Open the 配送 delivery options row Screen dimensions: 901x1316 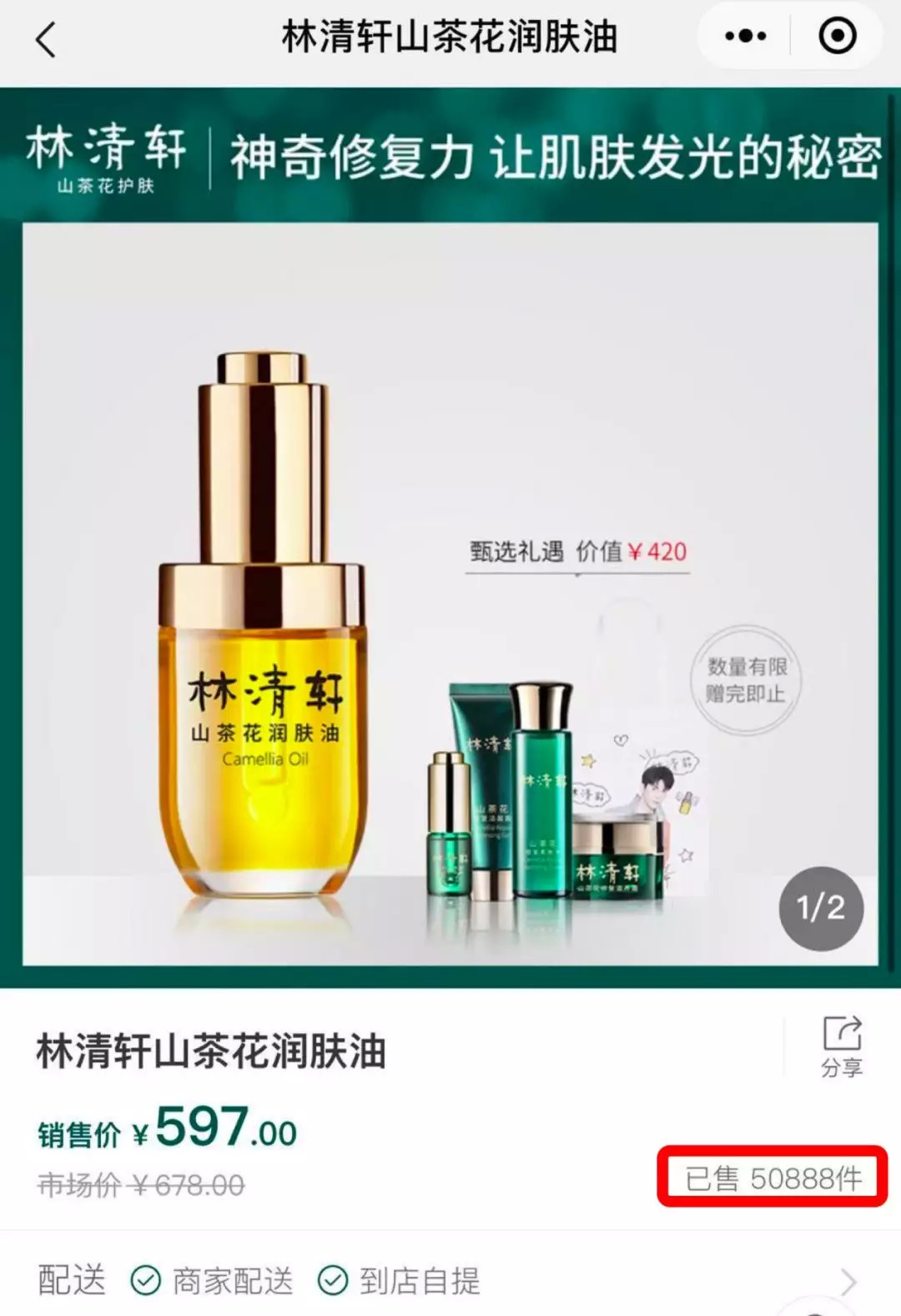point(450,1279)
